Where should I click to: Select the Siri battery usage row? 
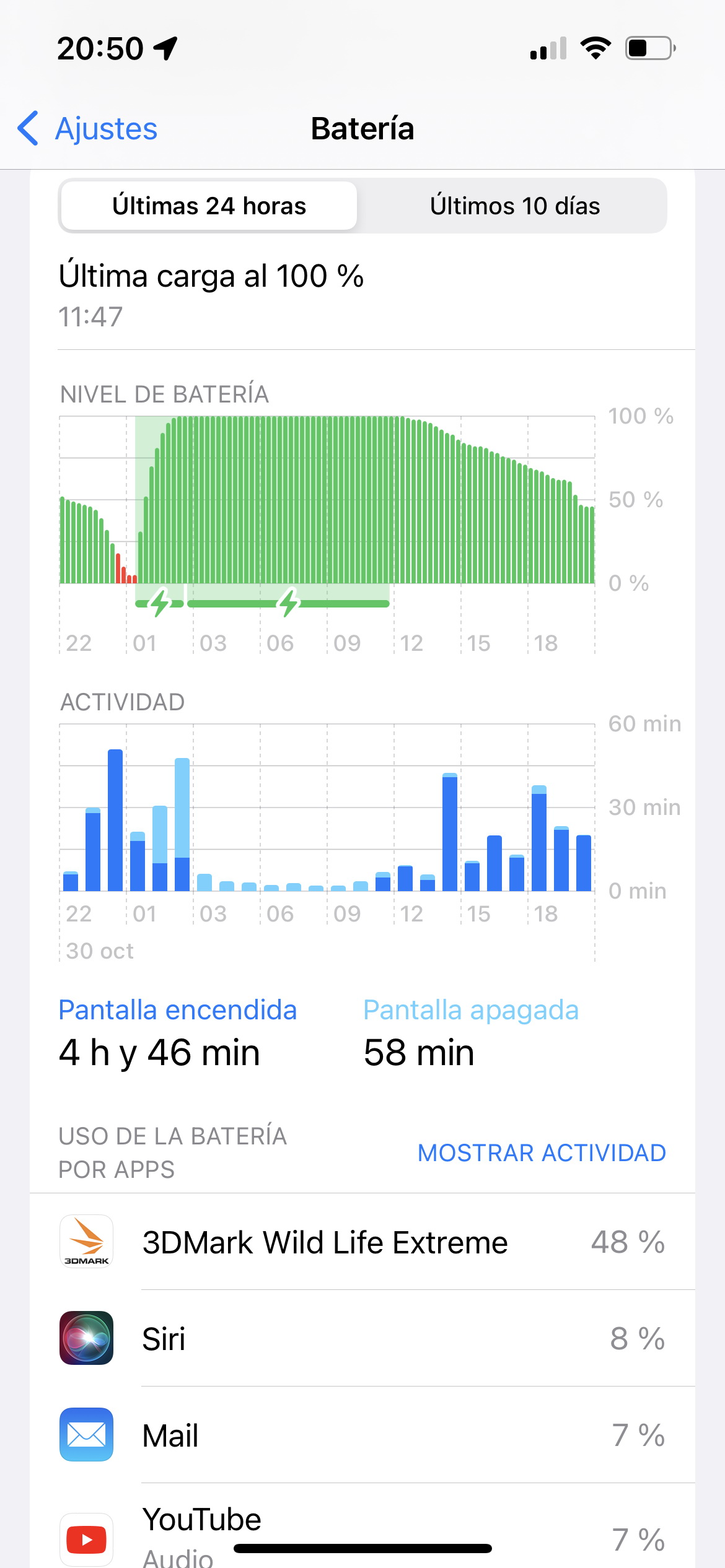pyautogui.click(x=362, y=1338)
